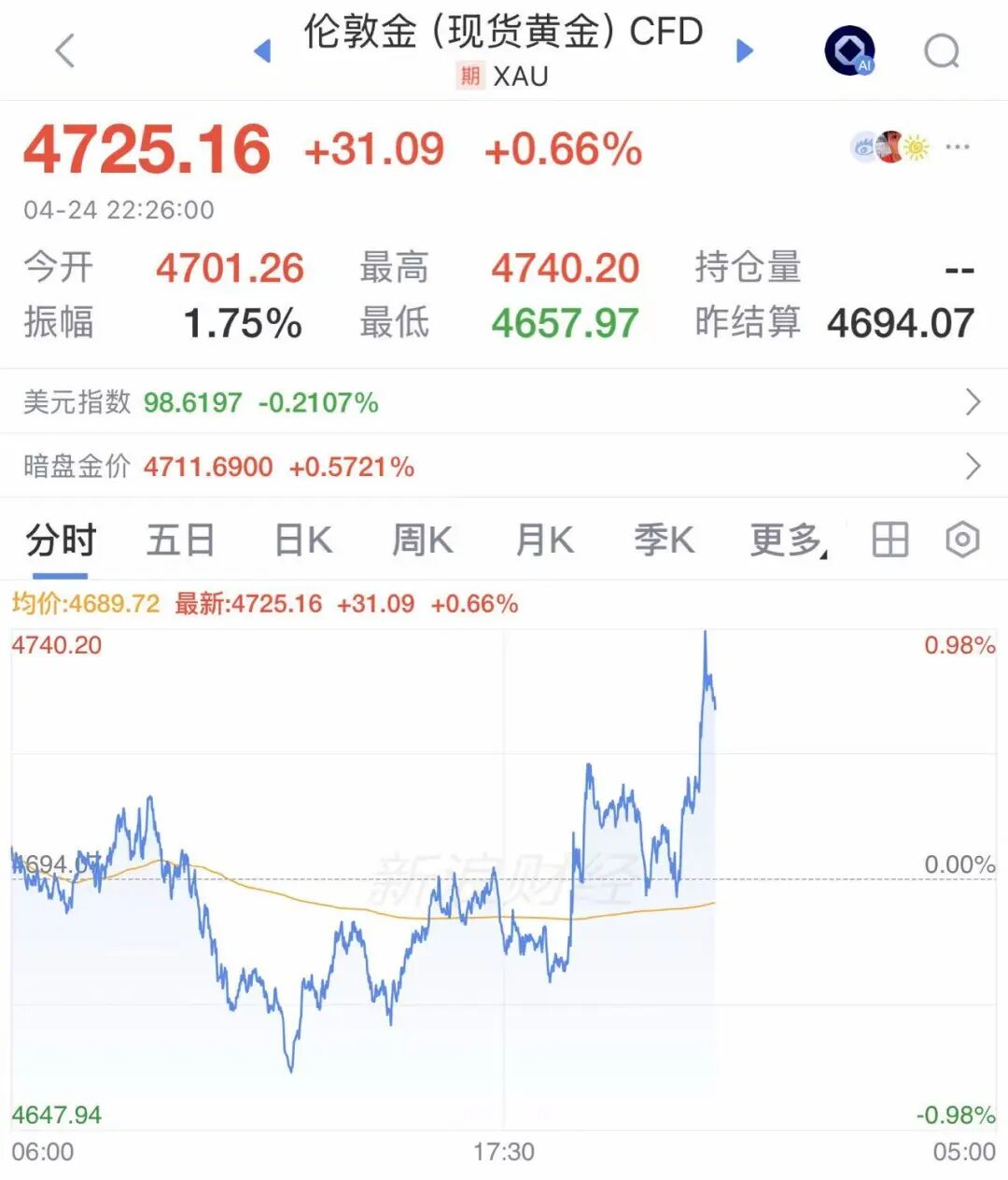Tap the back arrow at top left
1008x1180 pixels.
coord(63,50)
